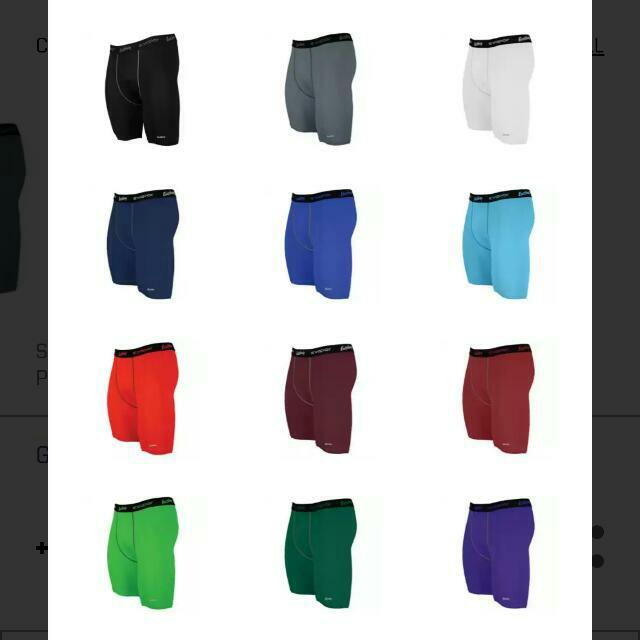The width and height of the screenshot is (640, 640).
Task: Pick the cardinal dark red shorts option
Action: coord(498,400)
